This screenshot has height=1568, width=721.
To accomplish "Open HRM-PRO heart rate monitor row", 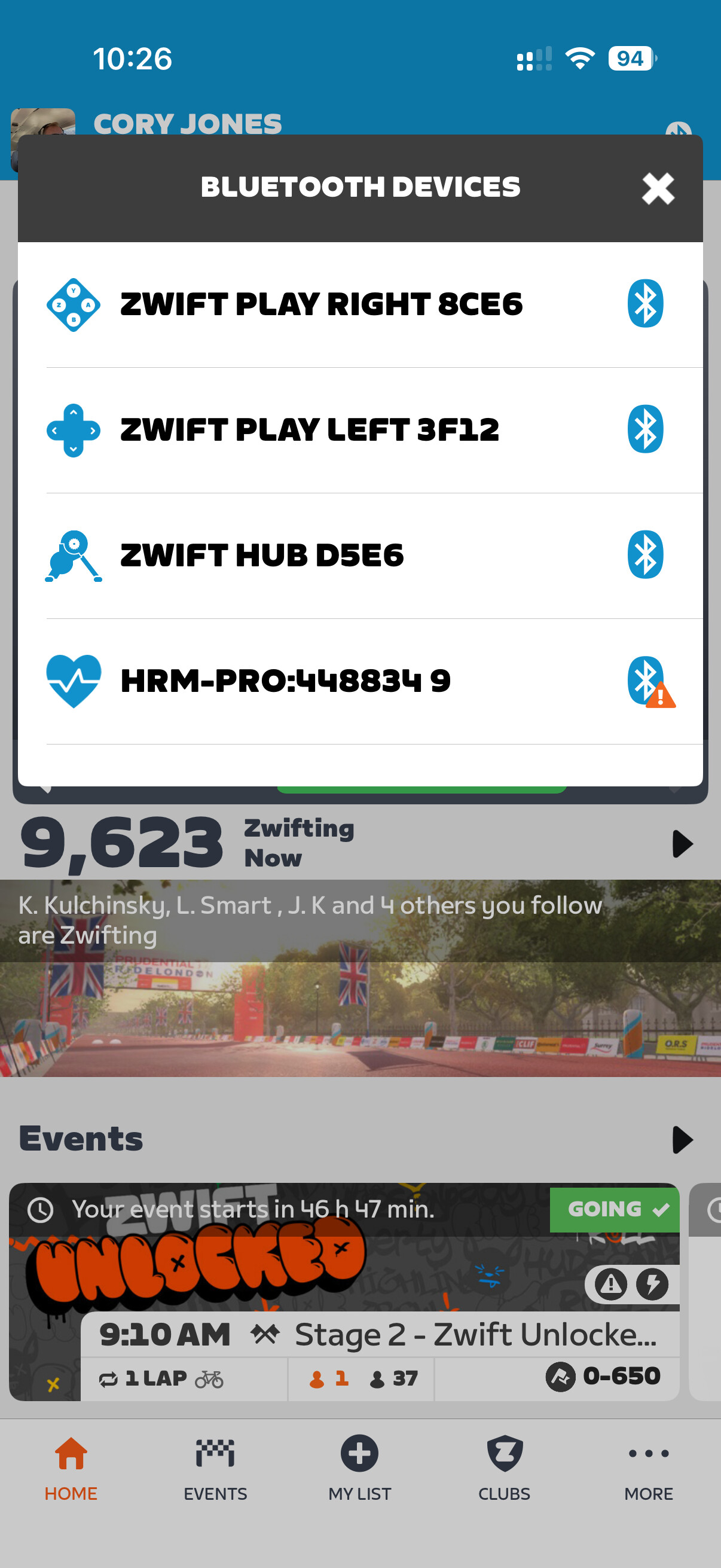I will pyautogui.click(x=359, y=681).
